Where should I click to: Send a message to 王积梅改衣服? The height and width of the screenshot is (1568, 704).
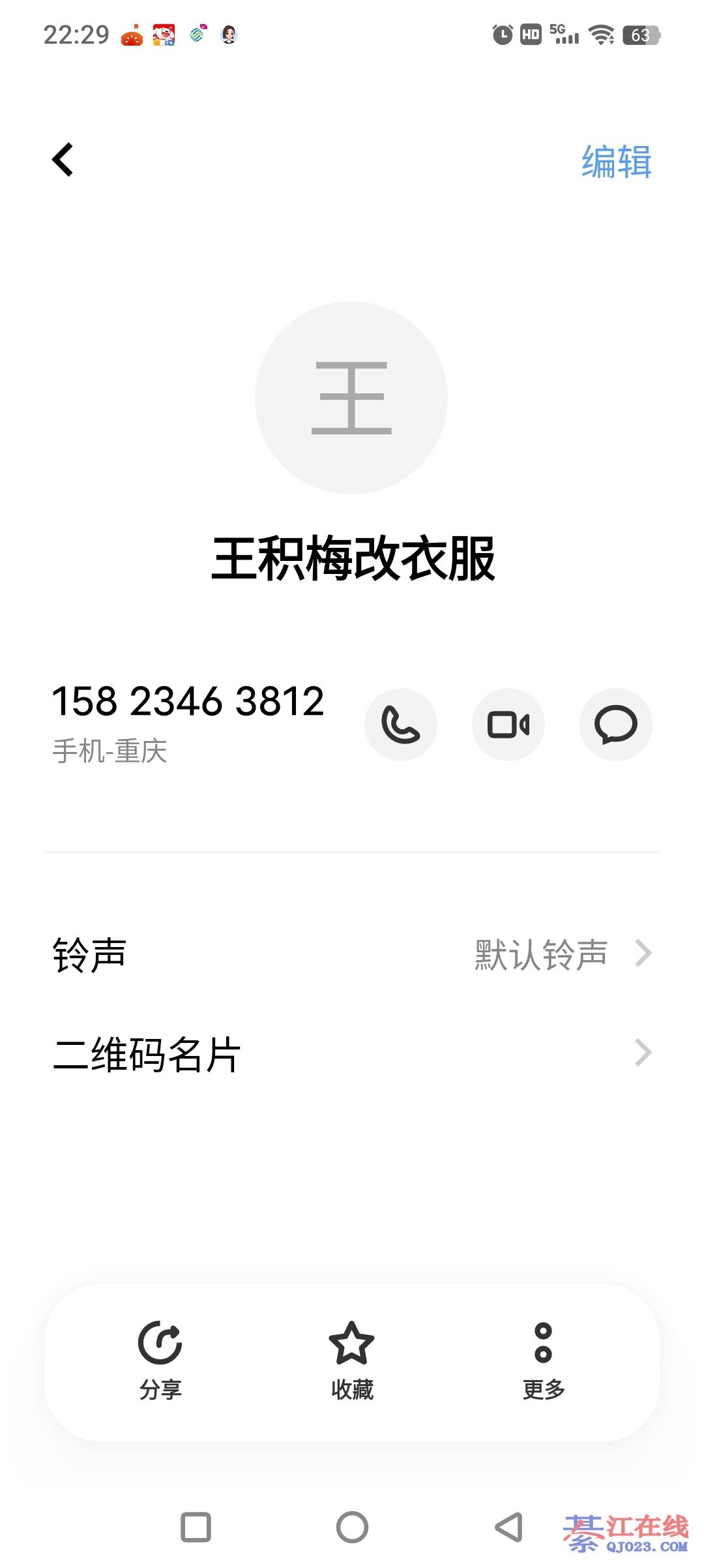point(615,725)
